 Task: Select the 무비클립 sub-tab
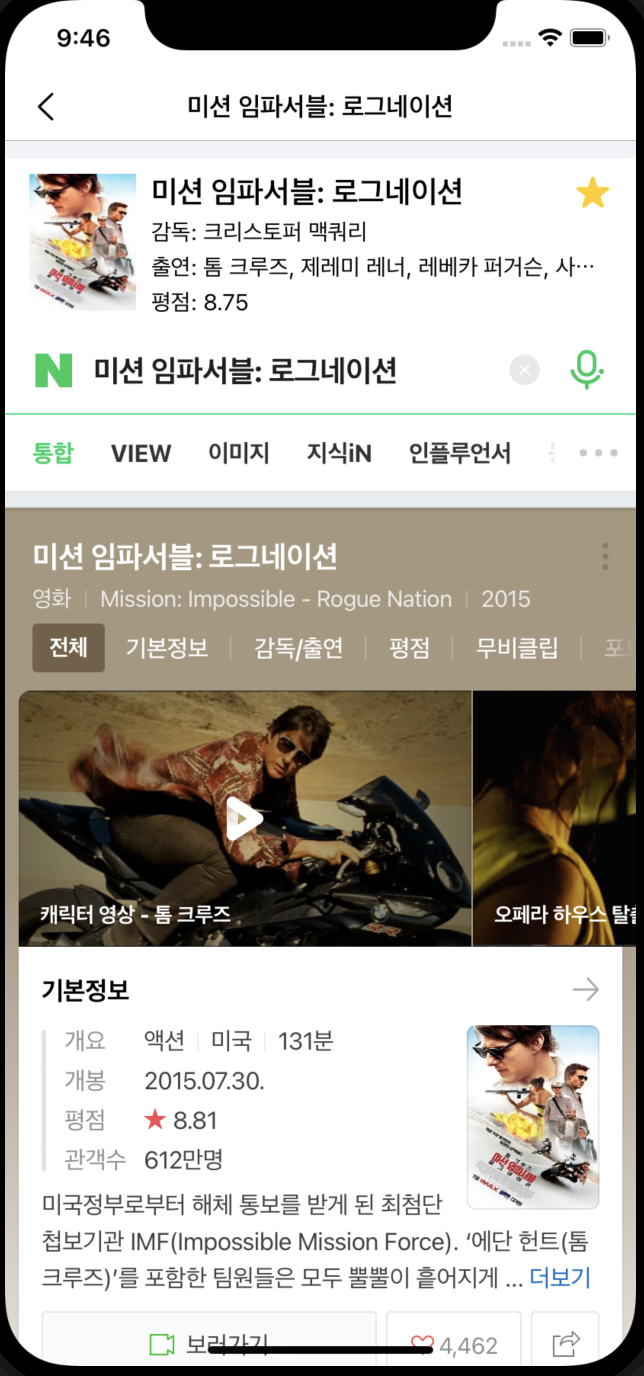click(517, 648)
